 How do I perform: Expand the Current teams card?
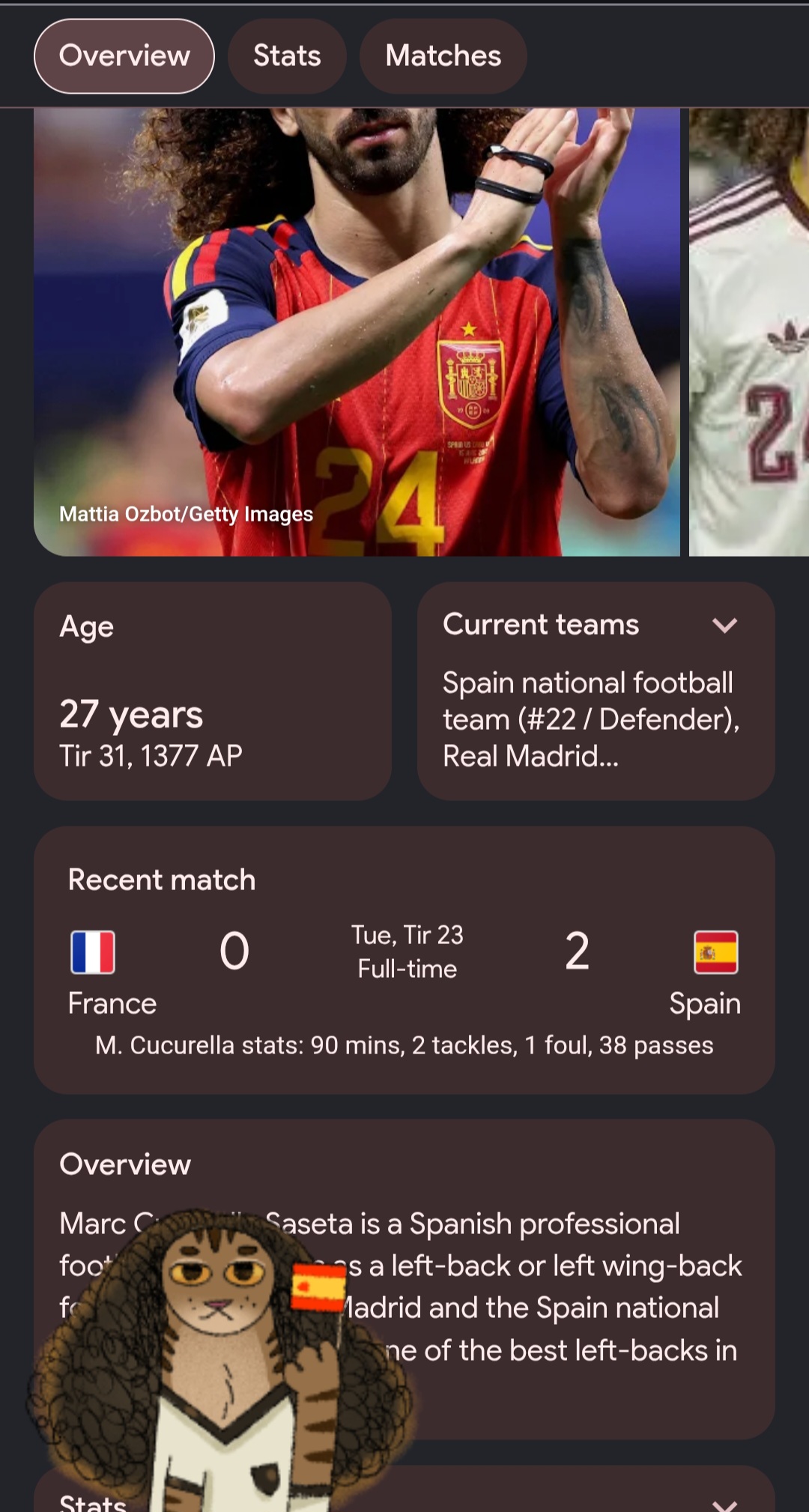(x=725, y=625)
